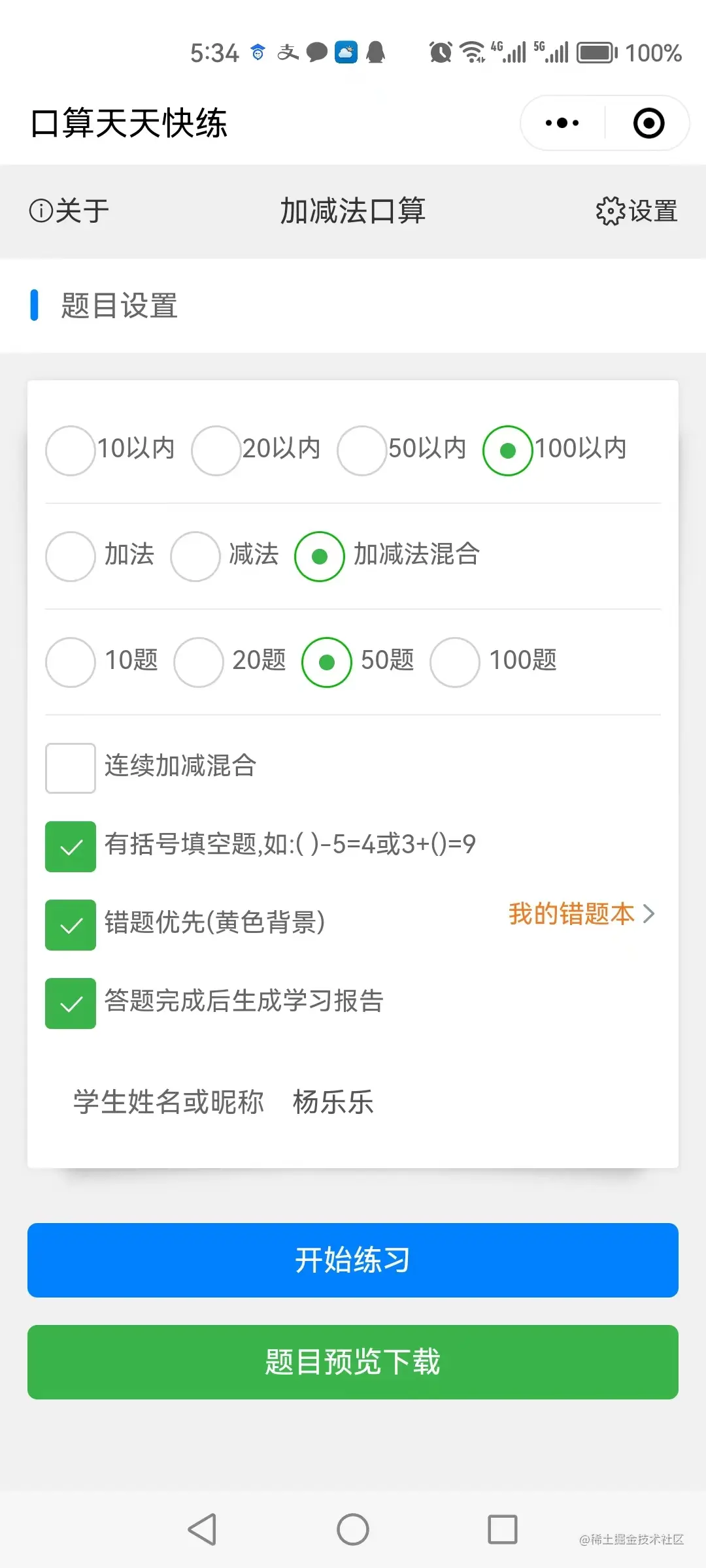This screenshot has width=706, height=1568.
Task: Uncheck 答题完成后生成学习报告
Action: tap(70, 1003)
